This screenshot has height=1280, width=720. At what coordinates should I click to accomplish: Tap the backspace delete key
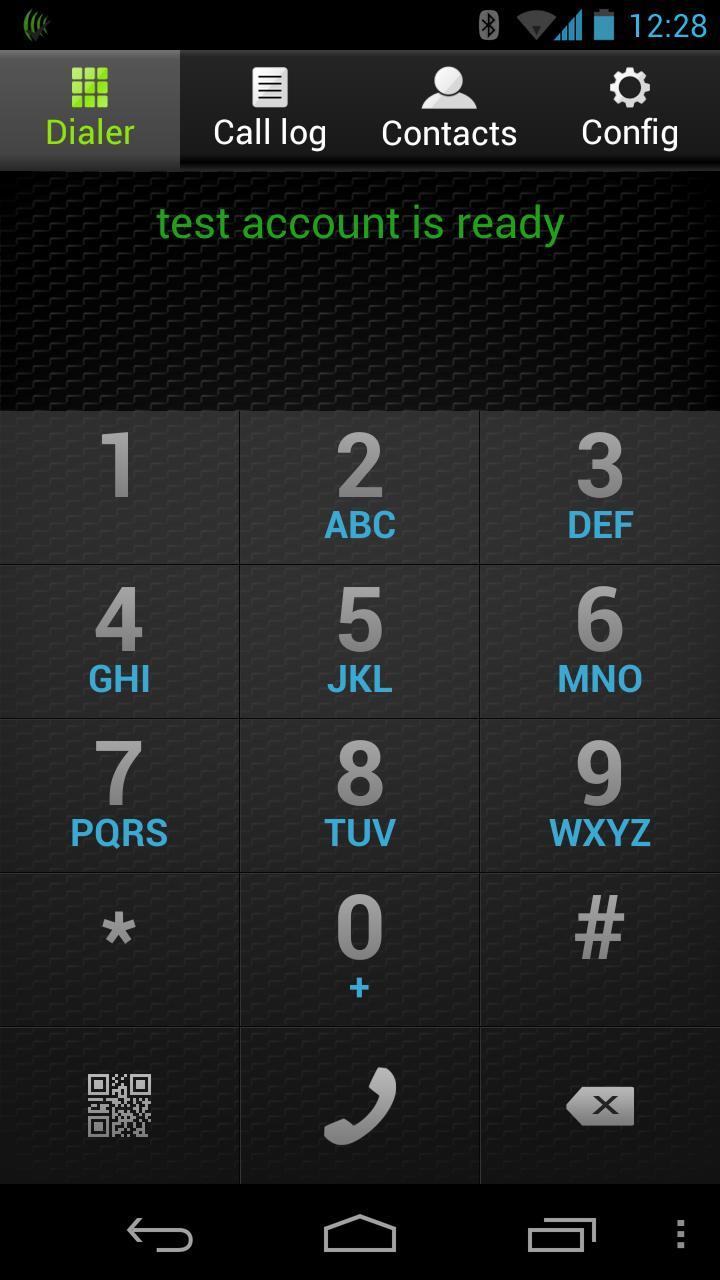coord(599,1105)
